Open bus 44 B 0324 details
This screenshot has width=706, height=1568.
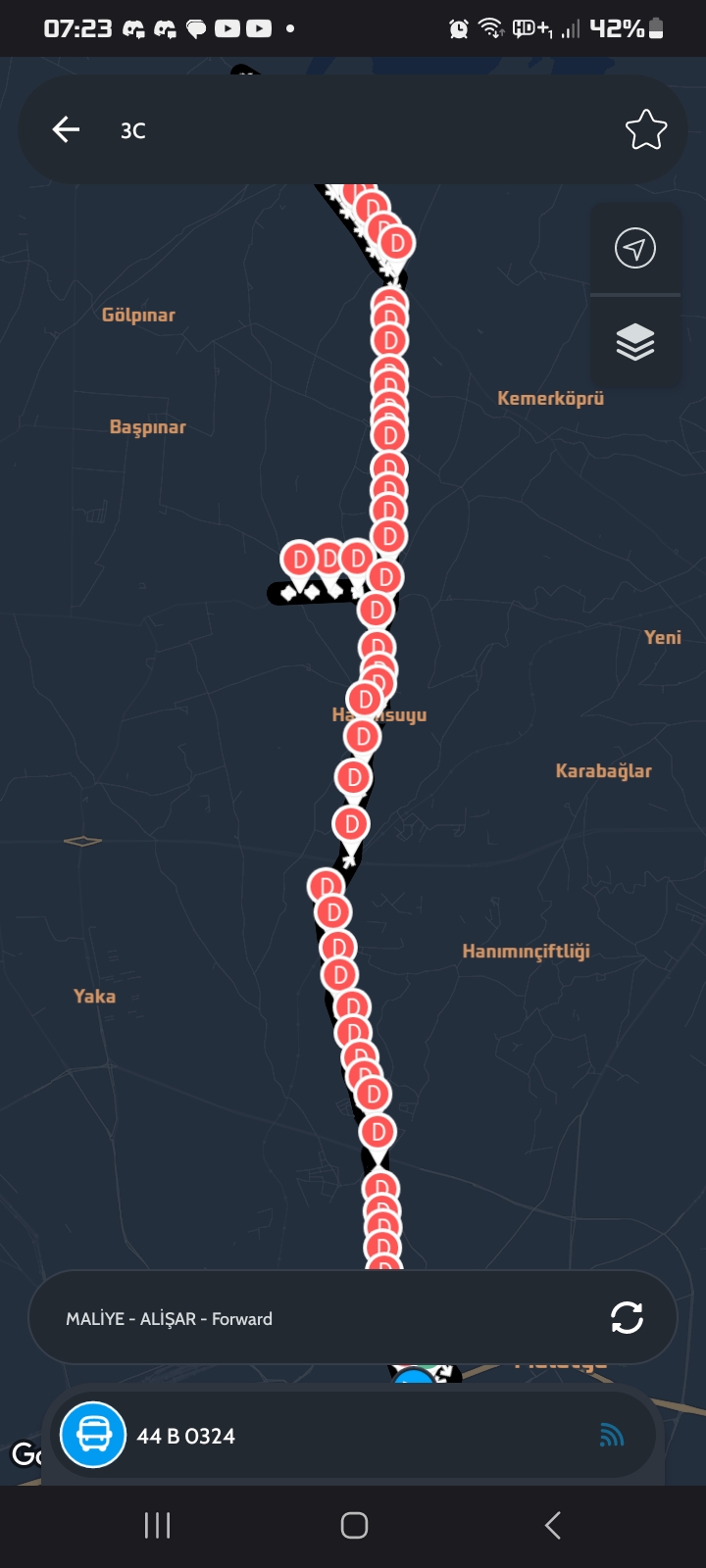coord(186,1436)
